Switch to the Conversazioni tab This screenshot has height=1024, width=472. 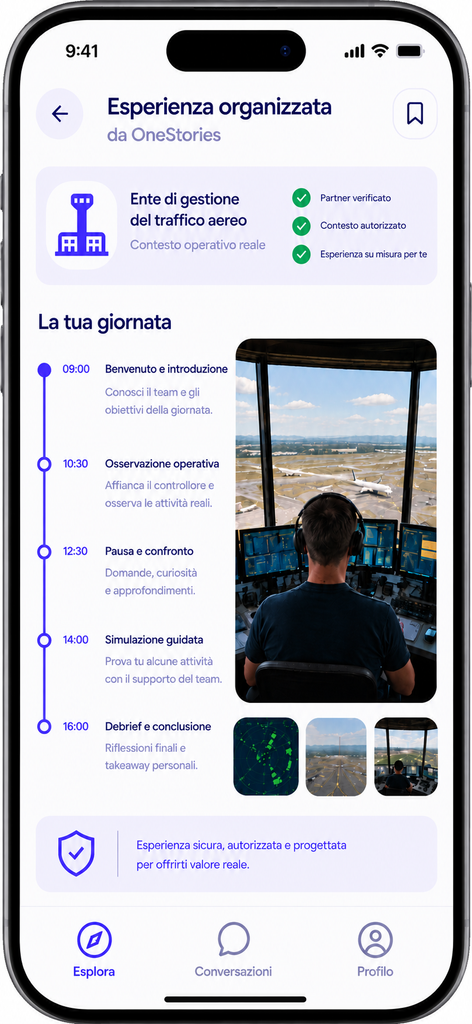click(x=233, y=950)
